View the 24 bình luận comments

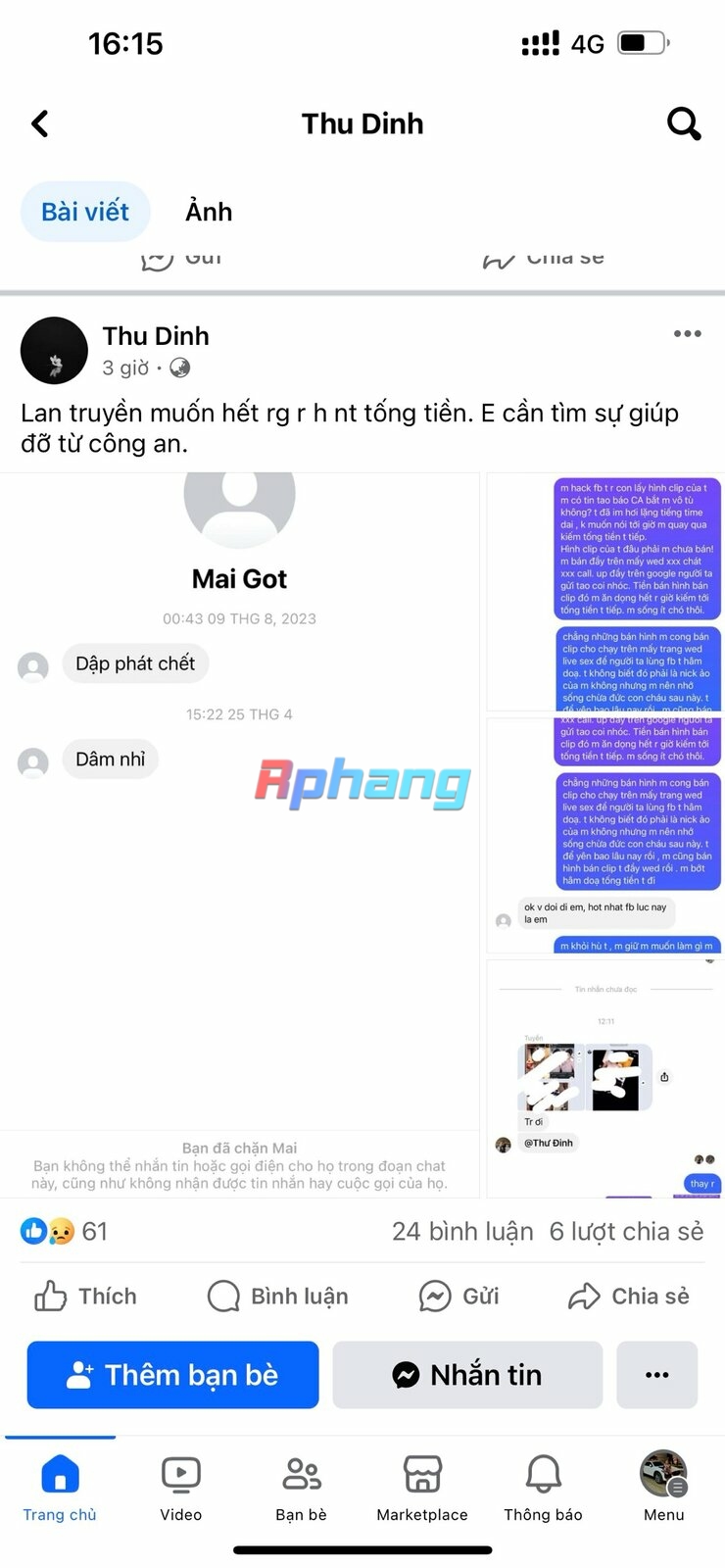(462, 1231)
